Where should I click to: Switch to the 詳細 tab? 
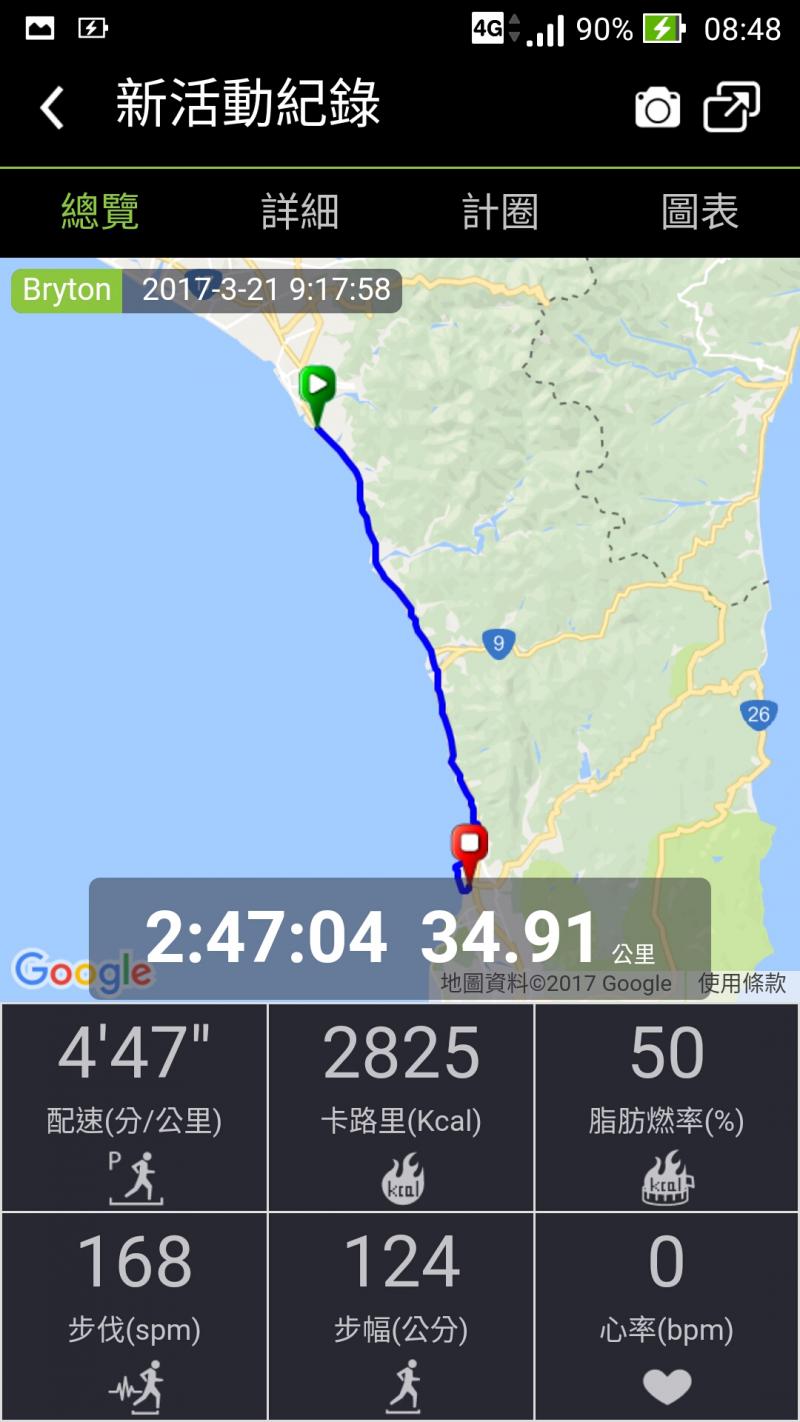click(300, 213)
